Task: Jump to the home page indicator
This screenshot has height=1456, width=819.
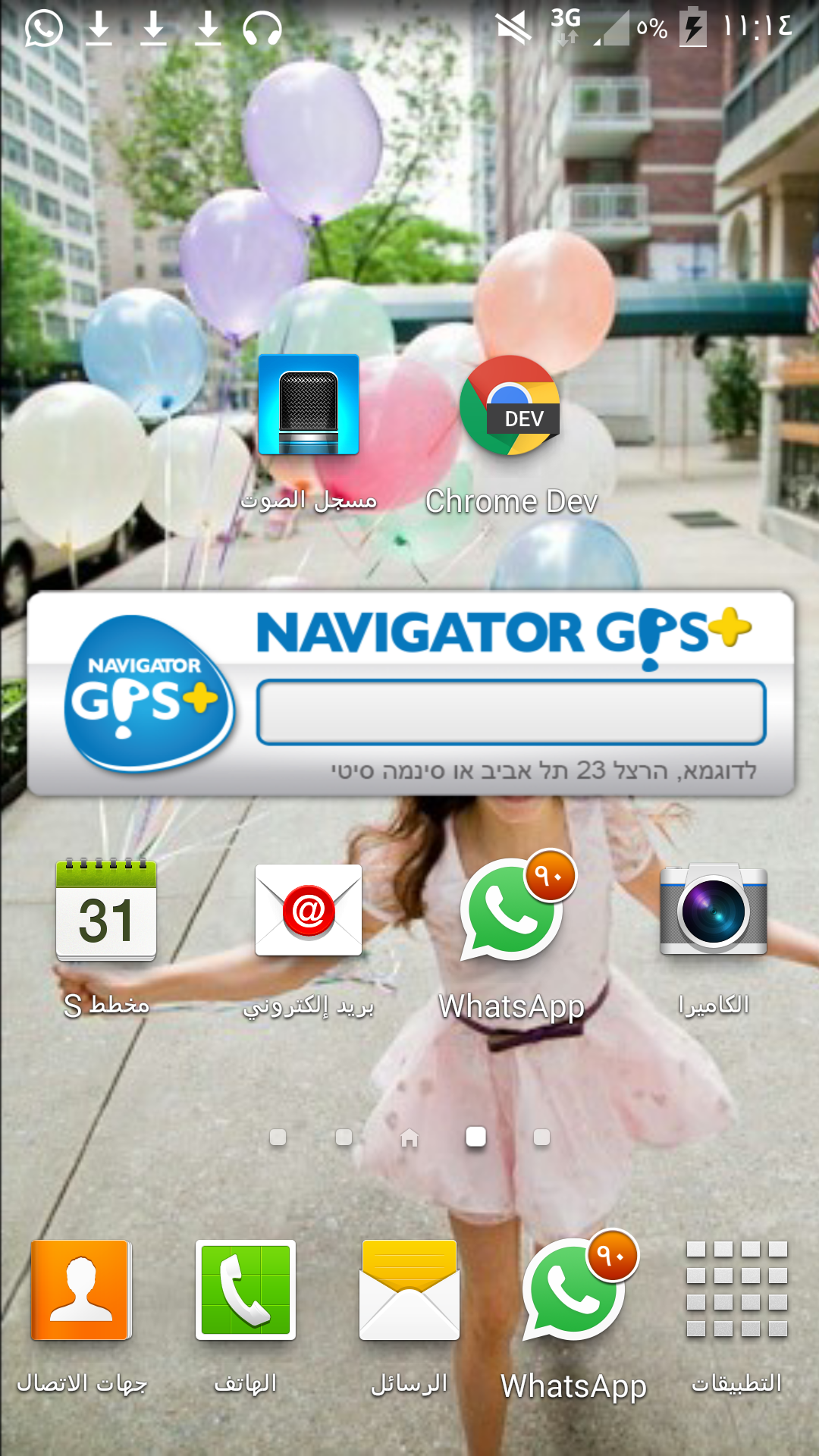Action: [409, 1137]
